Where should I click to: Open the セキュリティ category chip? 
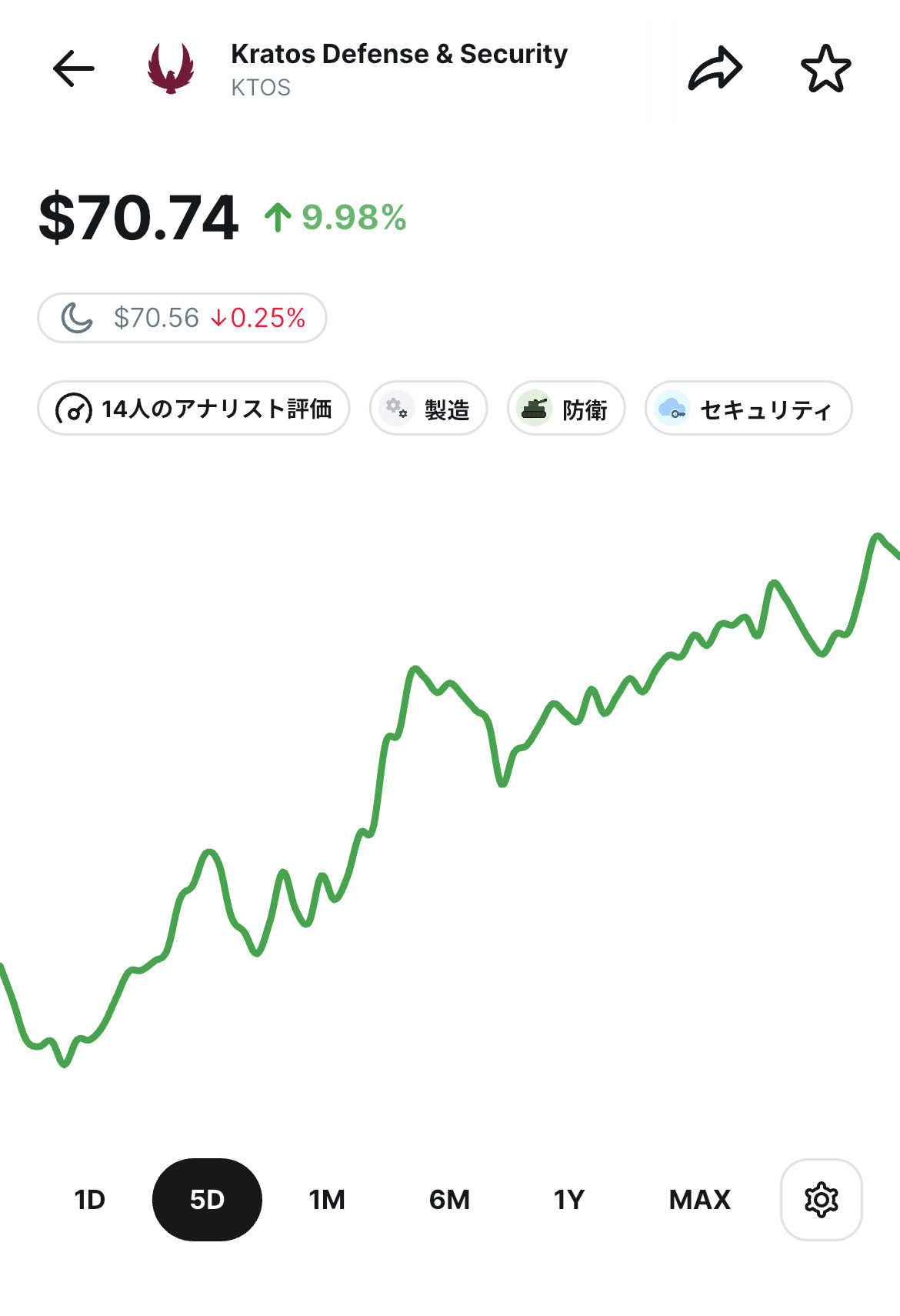(748, 409)
